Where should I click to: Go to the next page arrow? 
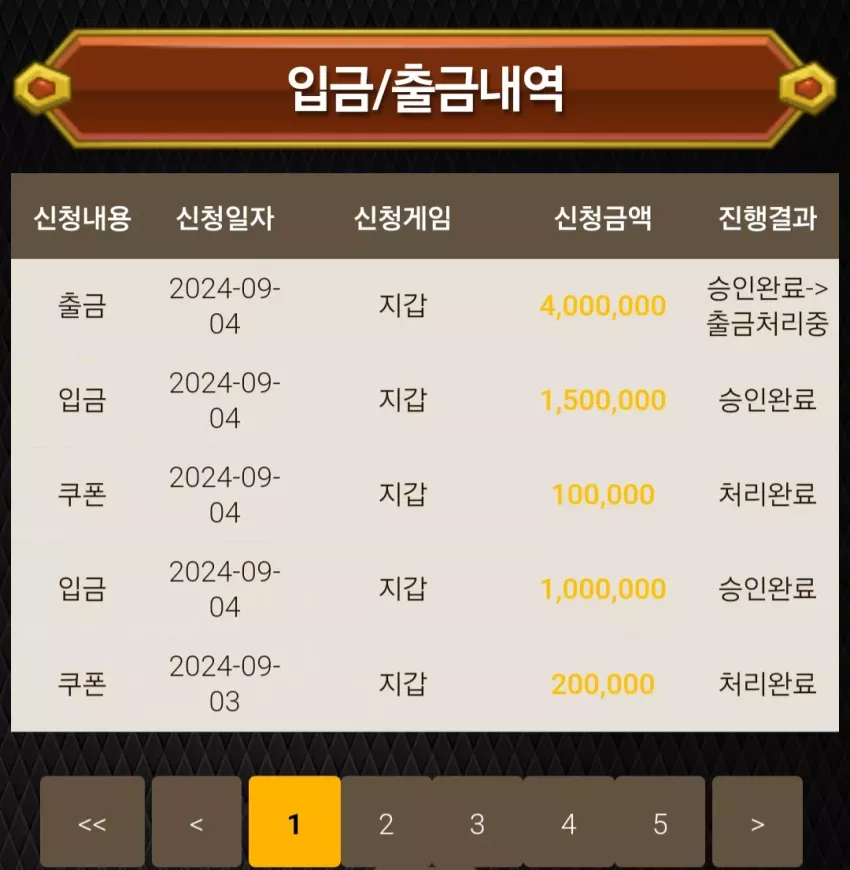tap(757, 822)
